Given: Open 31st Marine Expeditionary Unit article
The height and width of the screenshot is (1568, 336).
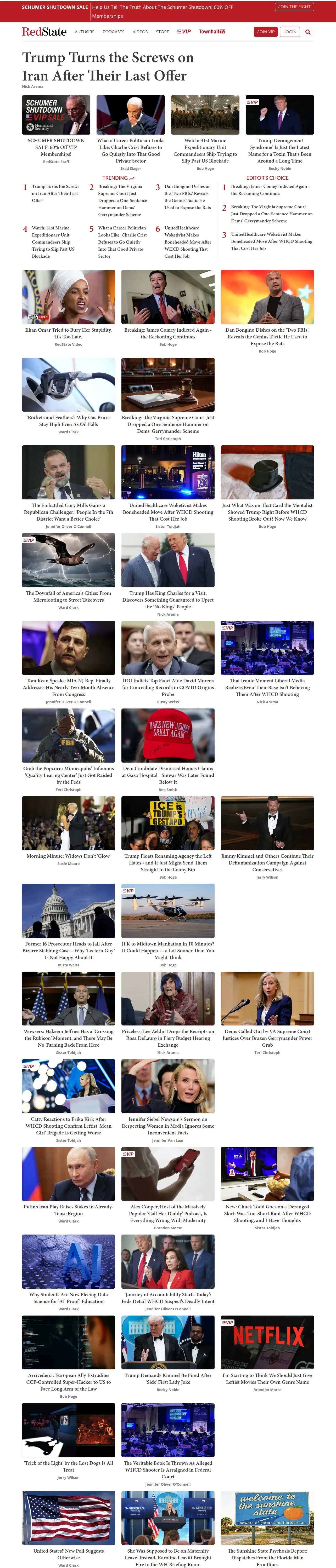Looking at the screenshot, I should (205, 150).
